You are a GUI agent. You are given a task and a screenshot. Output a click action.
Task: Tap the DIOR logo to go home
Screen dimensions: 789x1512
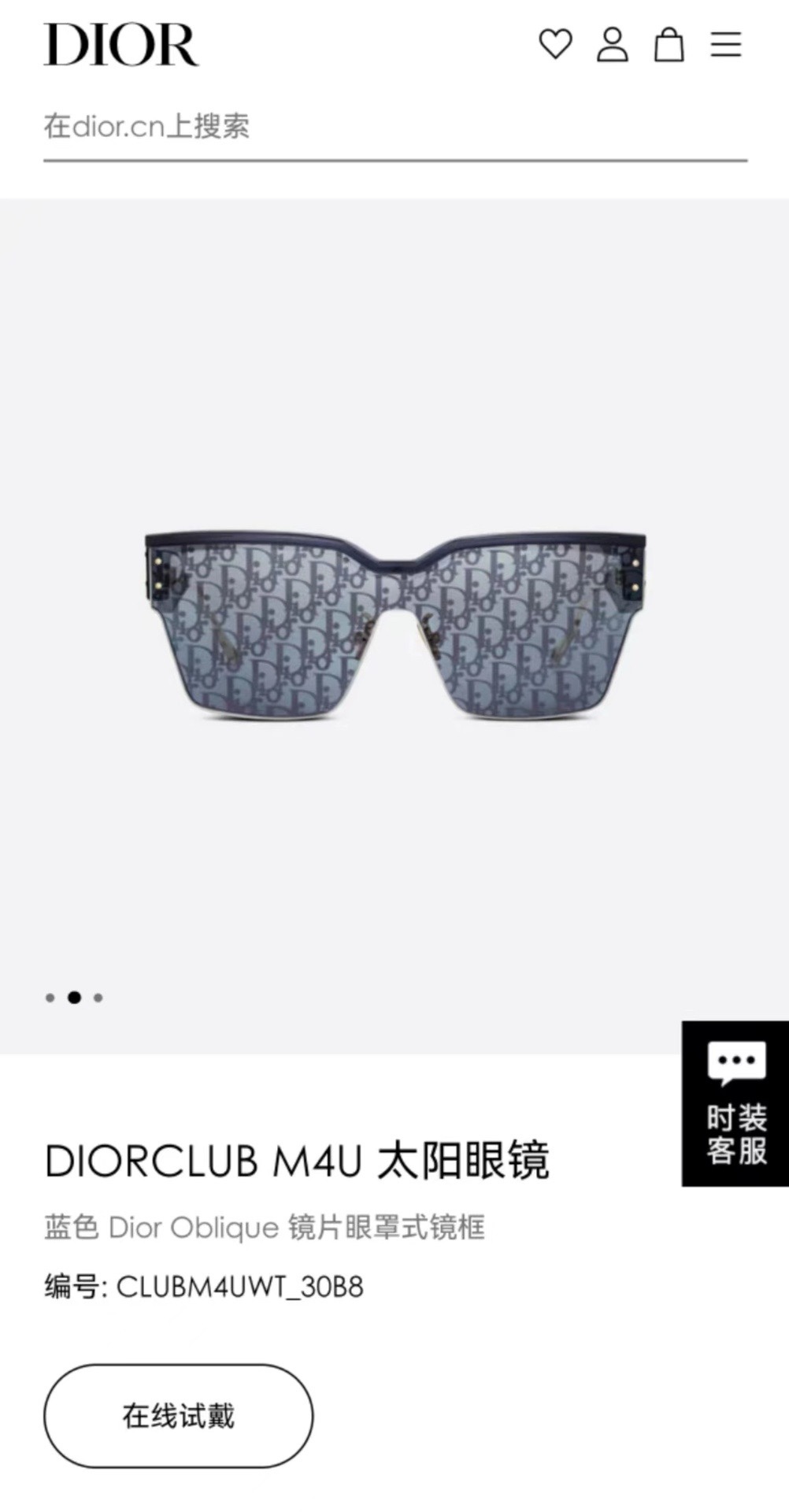[120, 44]
